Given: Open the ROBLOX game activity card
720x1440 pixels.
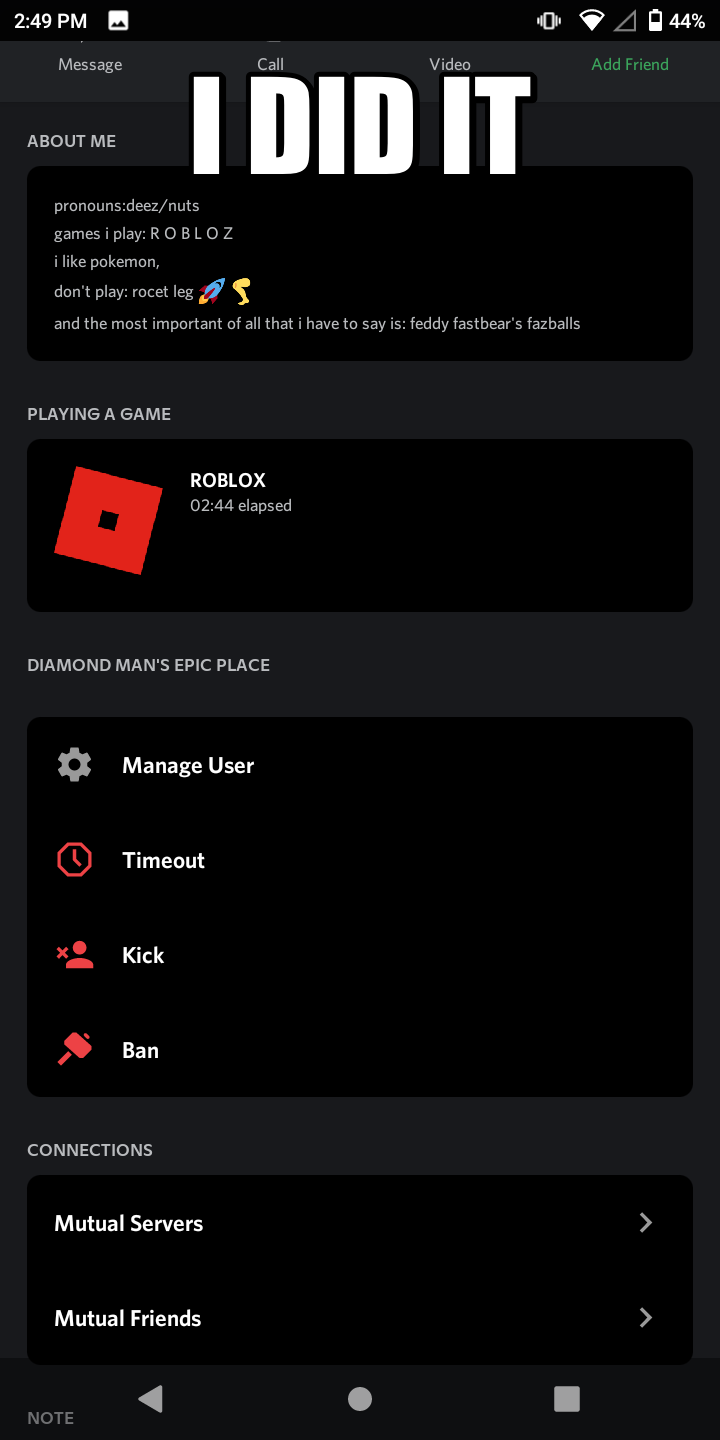Looking at the screenshot, I should pos(360,525).
